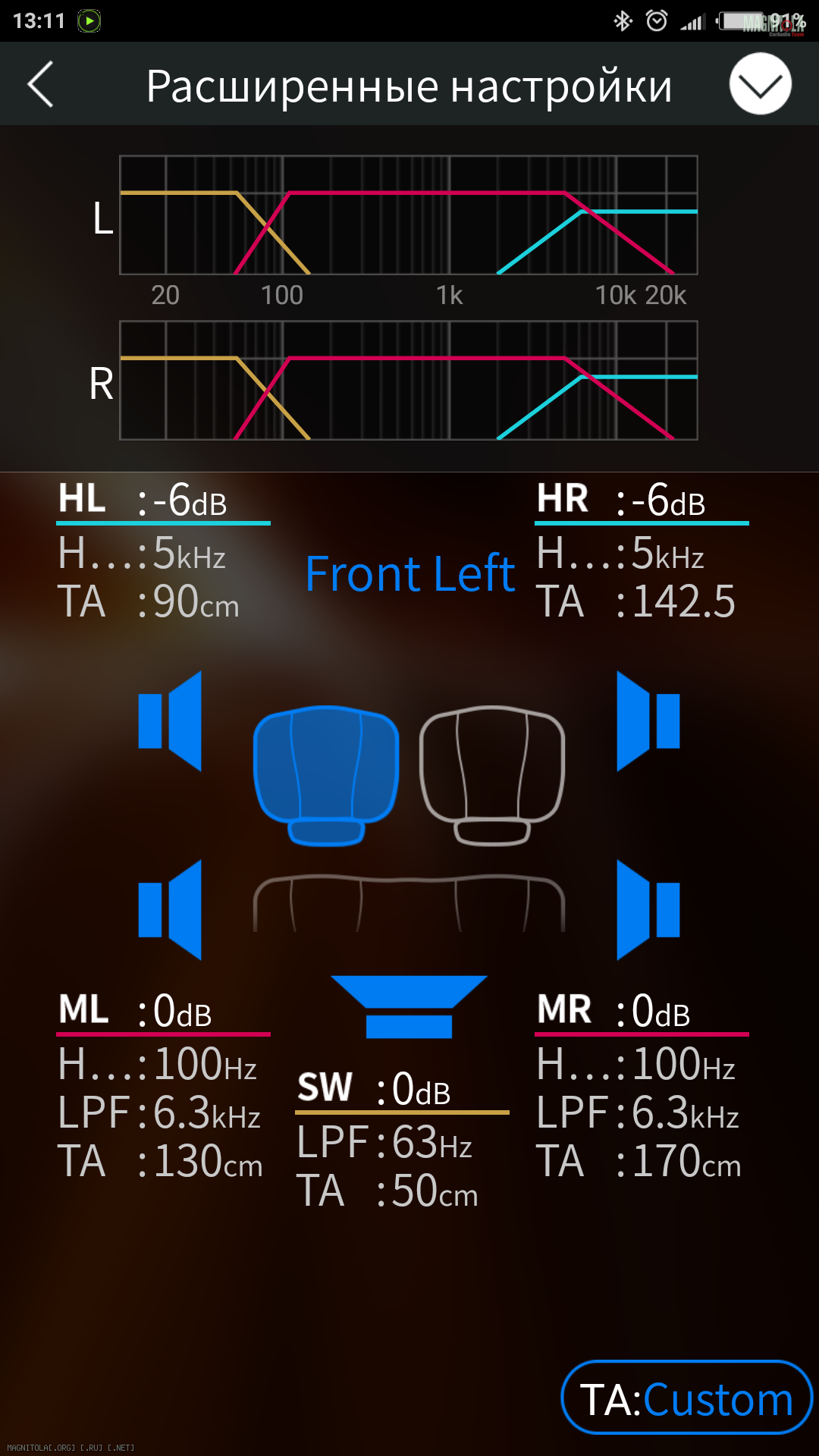Screen dimensions: 819x1456
Task: Open the HR channel settings
Action: pos(641,550)
